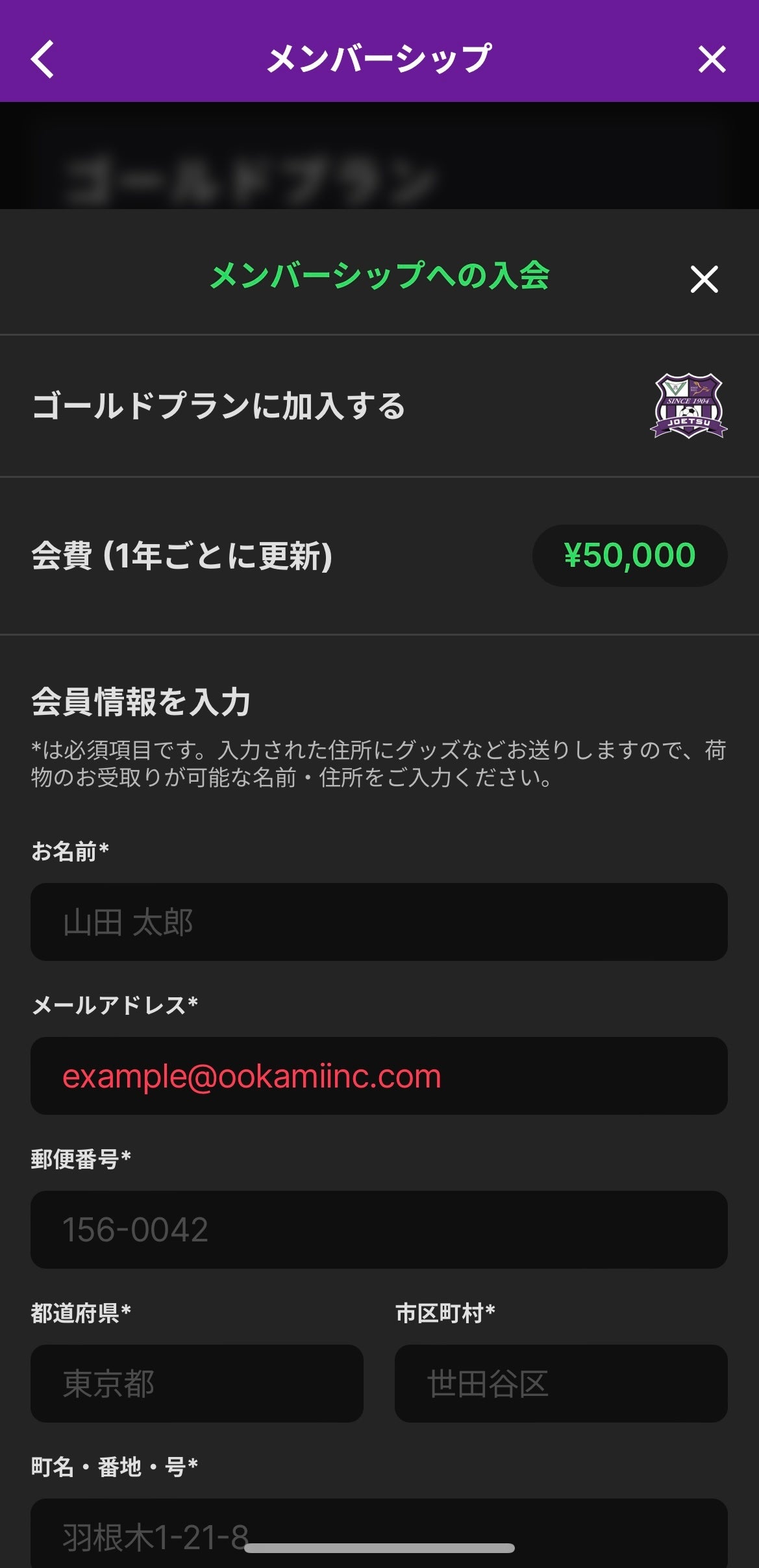Enter the 市区町村 city field

560,1383
